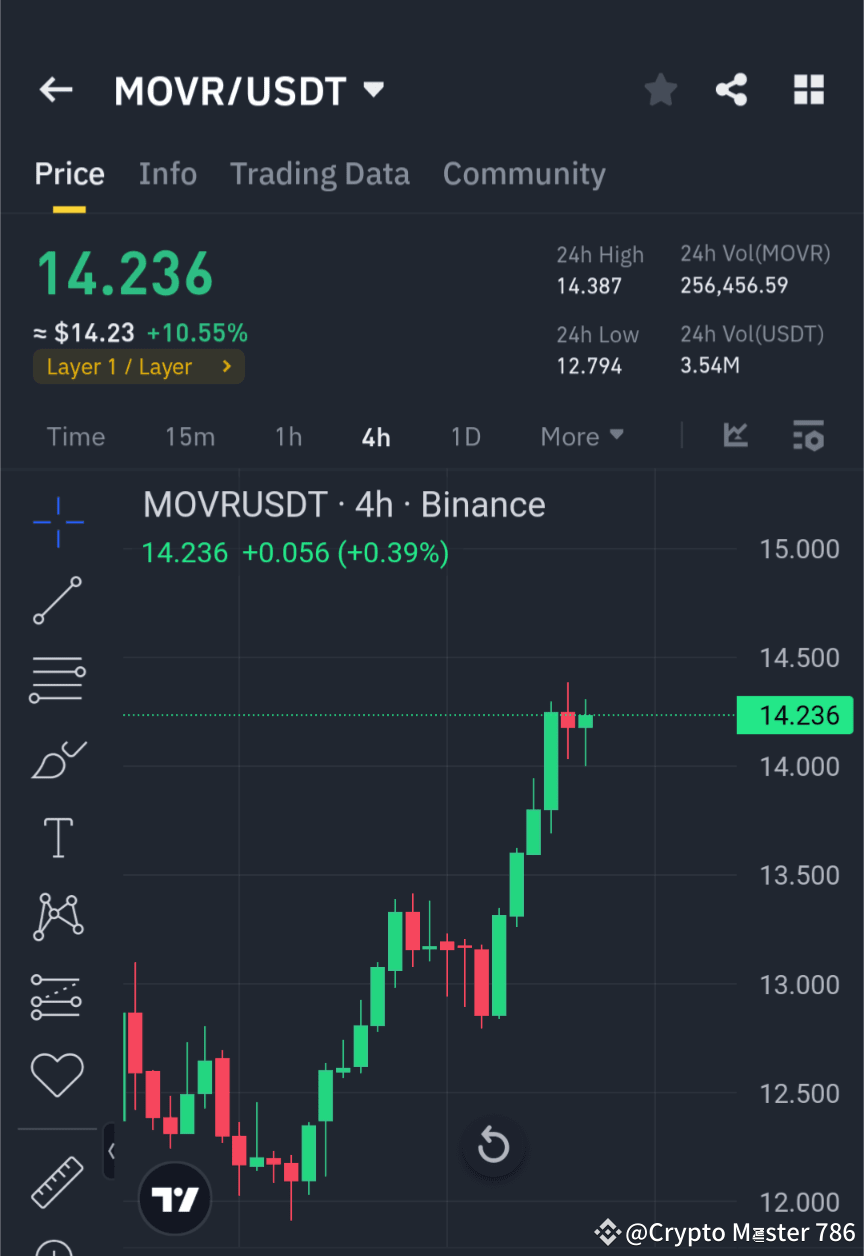This screenshot has height=1256, width=864.
Task: Open the horizontal lines drawing tool
Action: [57, 680]
